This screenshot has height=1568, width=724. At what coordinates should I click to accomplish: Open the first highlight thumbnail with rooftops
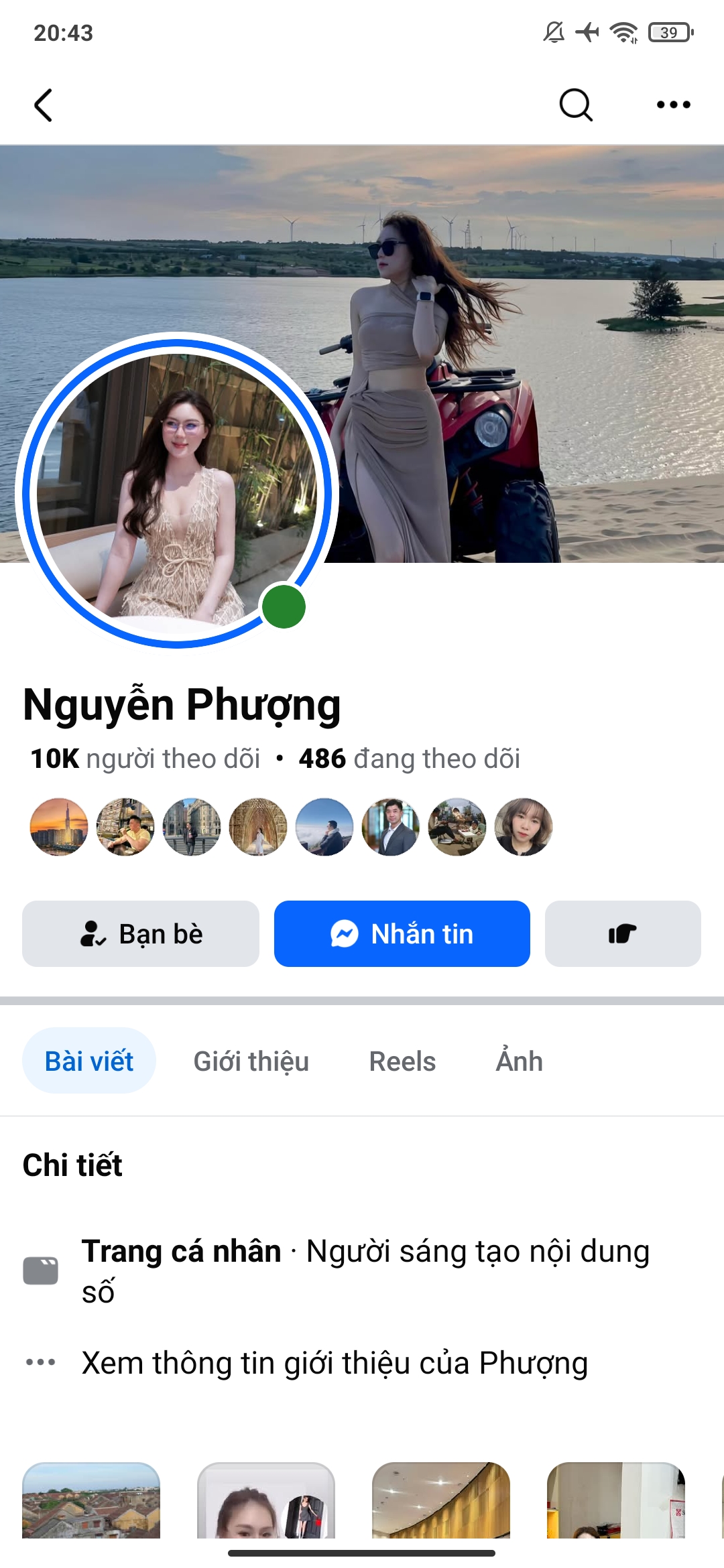coord(91,1500)
